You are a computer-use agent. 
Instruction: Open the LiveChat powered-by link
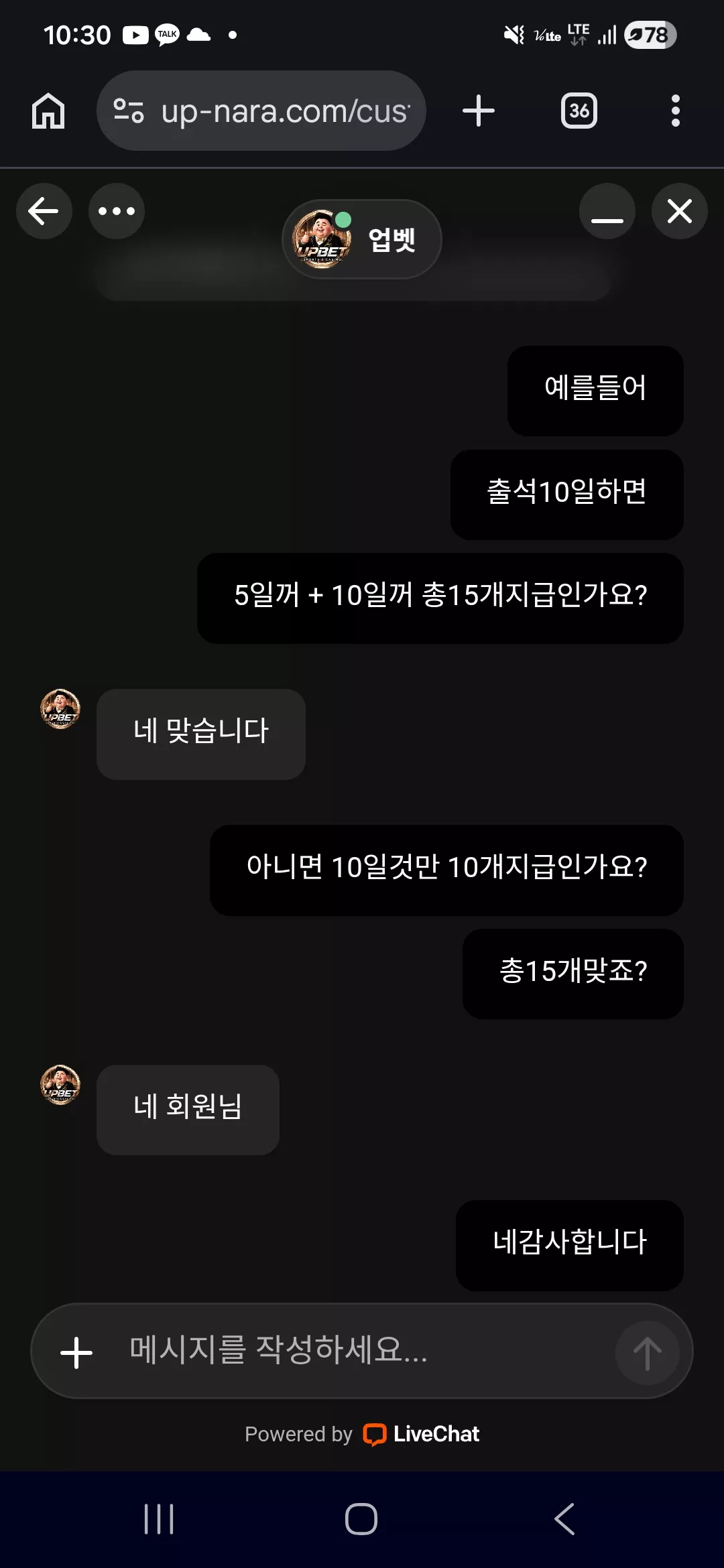coord(362,1434)
